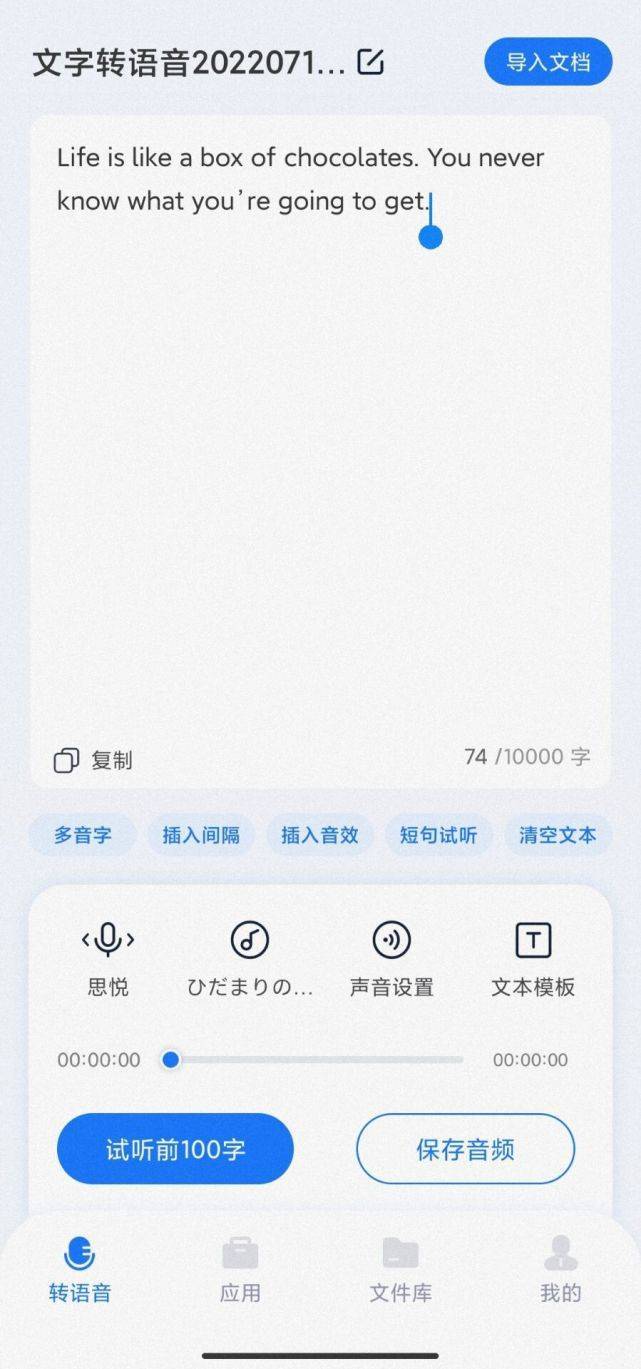
Task: Switch to the 文件库 tab
Action: coord(401,1270)
